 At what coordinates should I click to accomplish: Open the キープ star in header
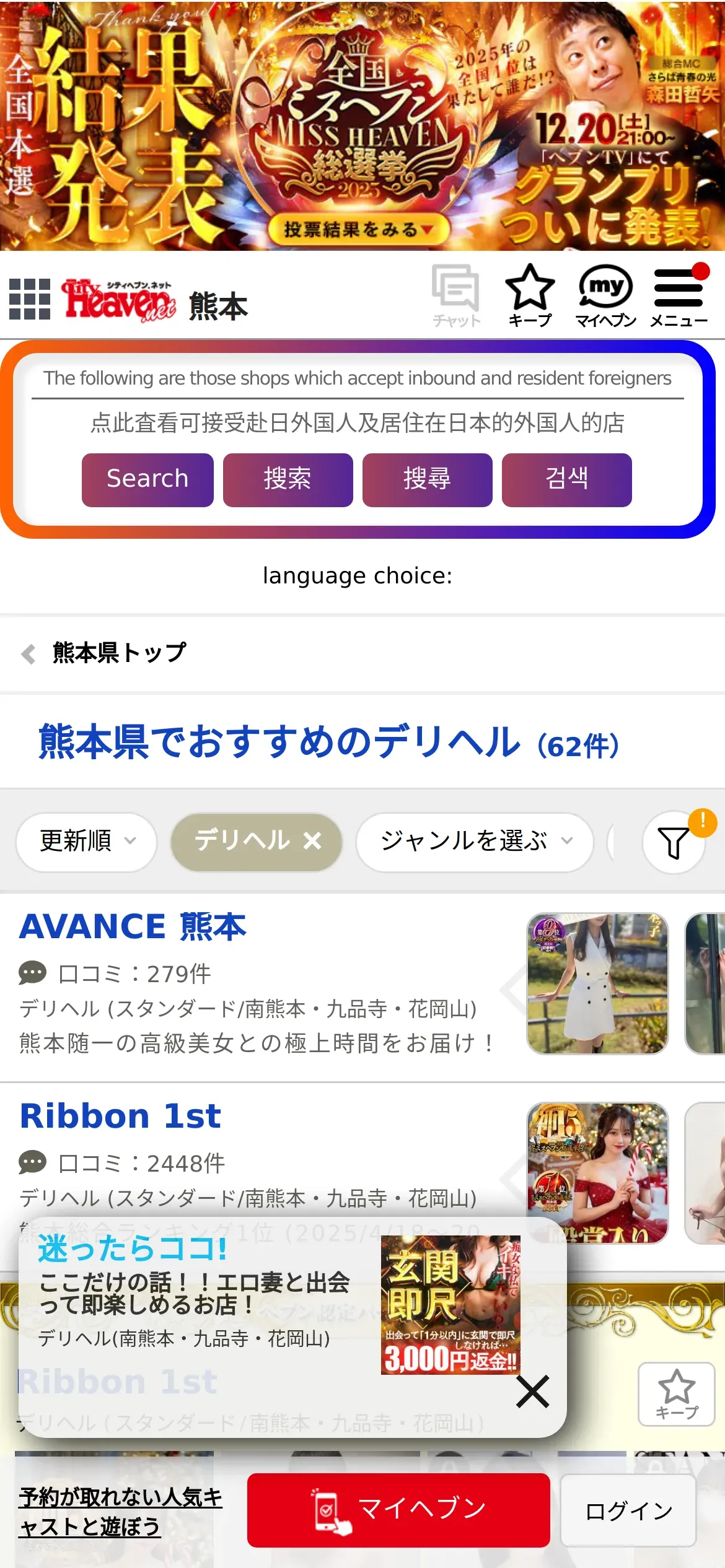click(530, 295)
